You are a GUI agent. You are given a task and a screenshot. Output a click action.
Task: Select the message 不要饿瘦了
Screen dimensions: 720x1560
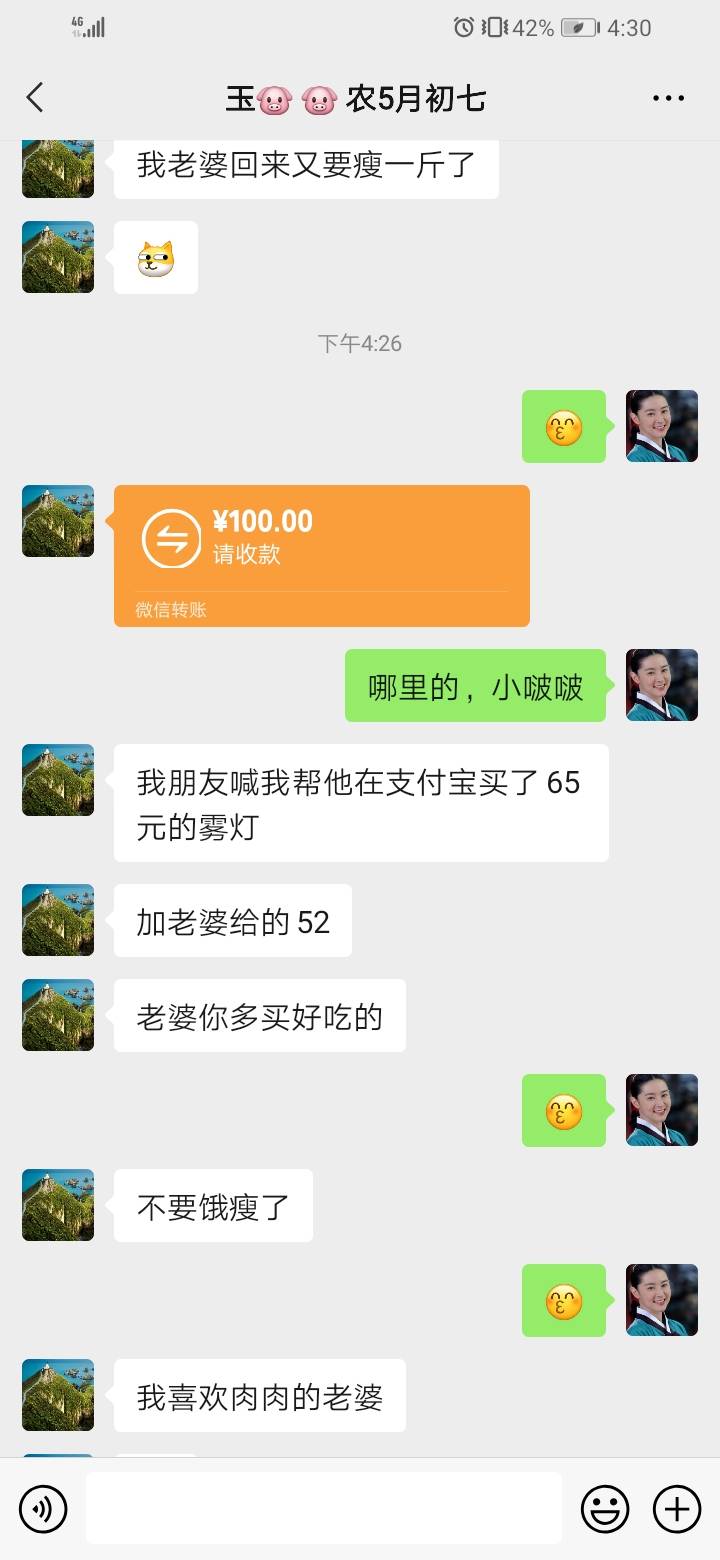click(x=213, y=1206)
